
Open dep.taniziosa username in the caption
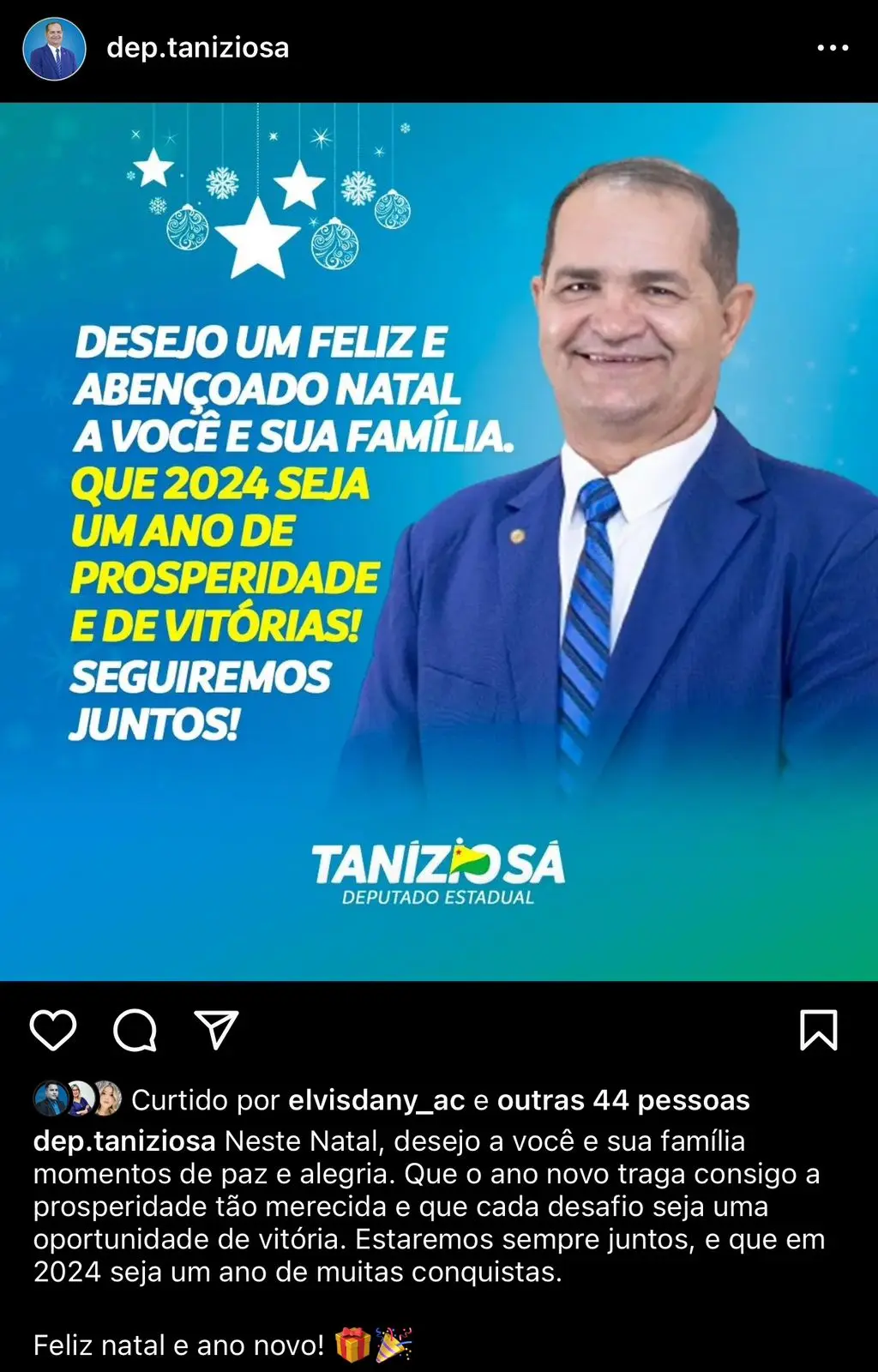click(124, 1141)
